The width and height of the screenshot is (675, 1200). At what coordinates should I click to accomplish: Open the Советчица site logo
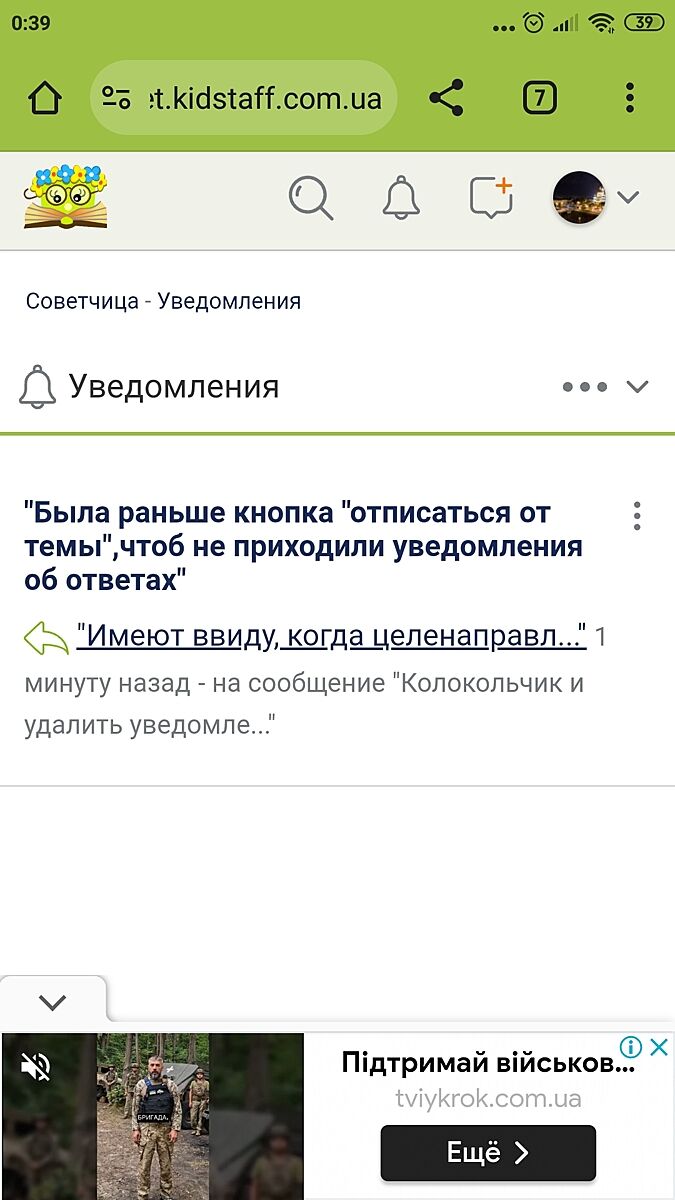(x=66, y=197)
